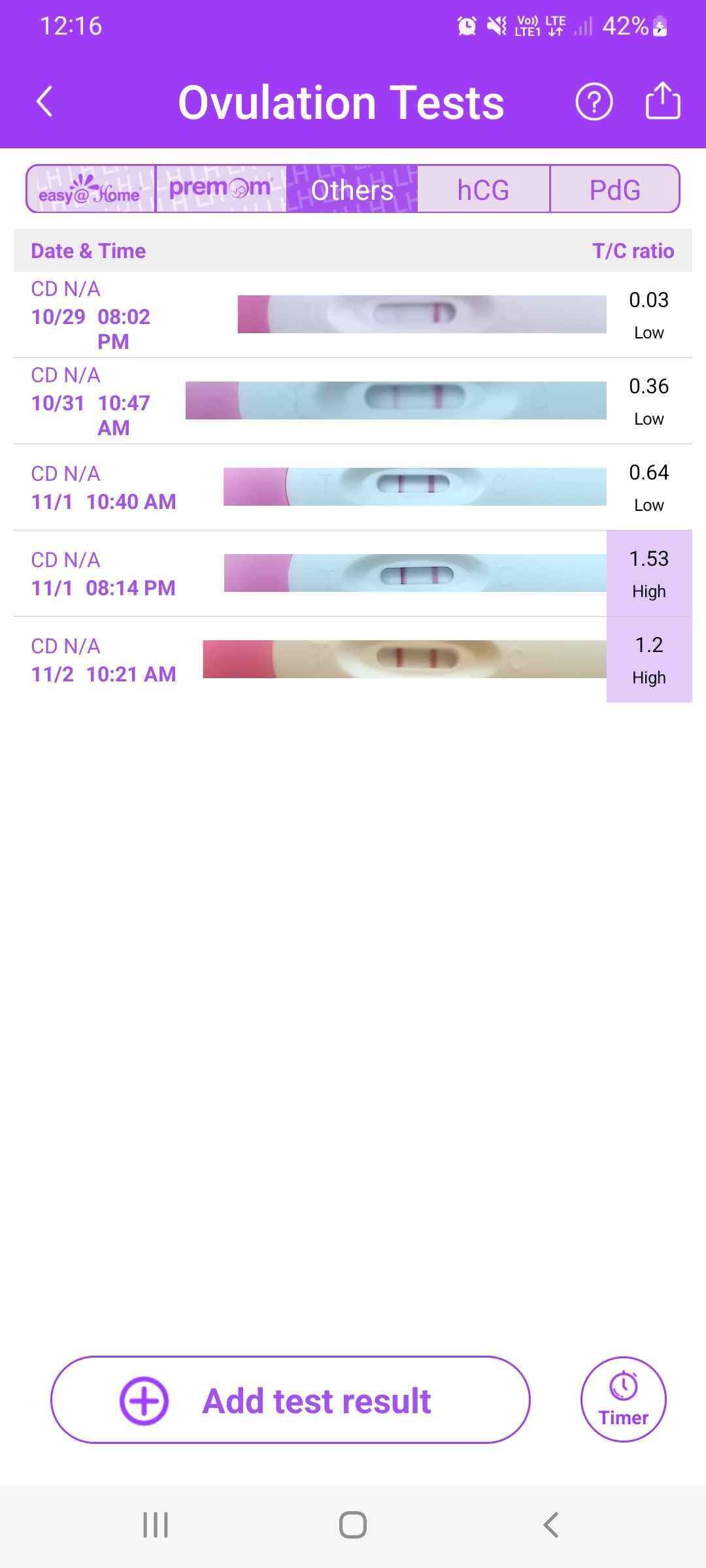Open the 11/2 10:21 AM test entry
Screen dimensions: 706x1568
click(353, 660)
